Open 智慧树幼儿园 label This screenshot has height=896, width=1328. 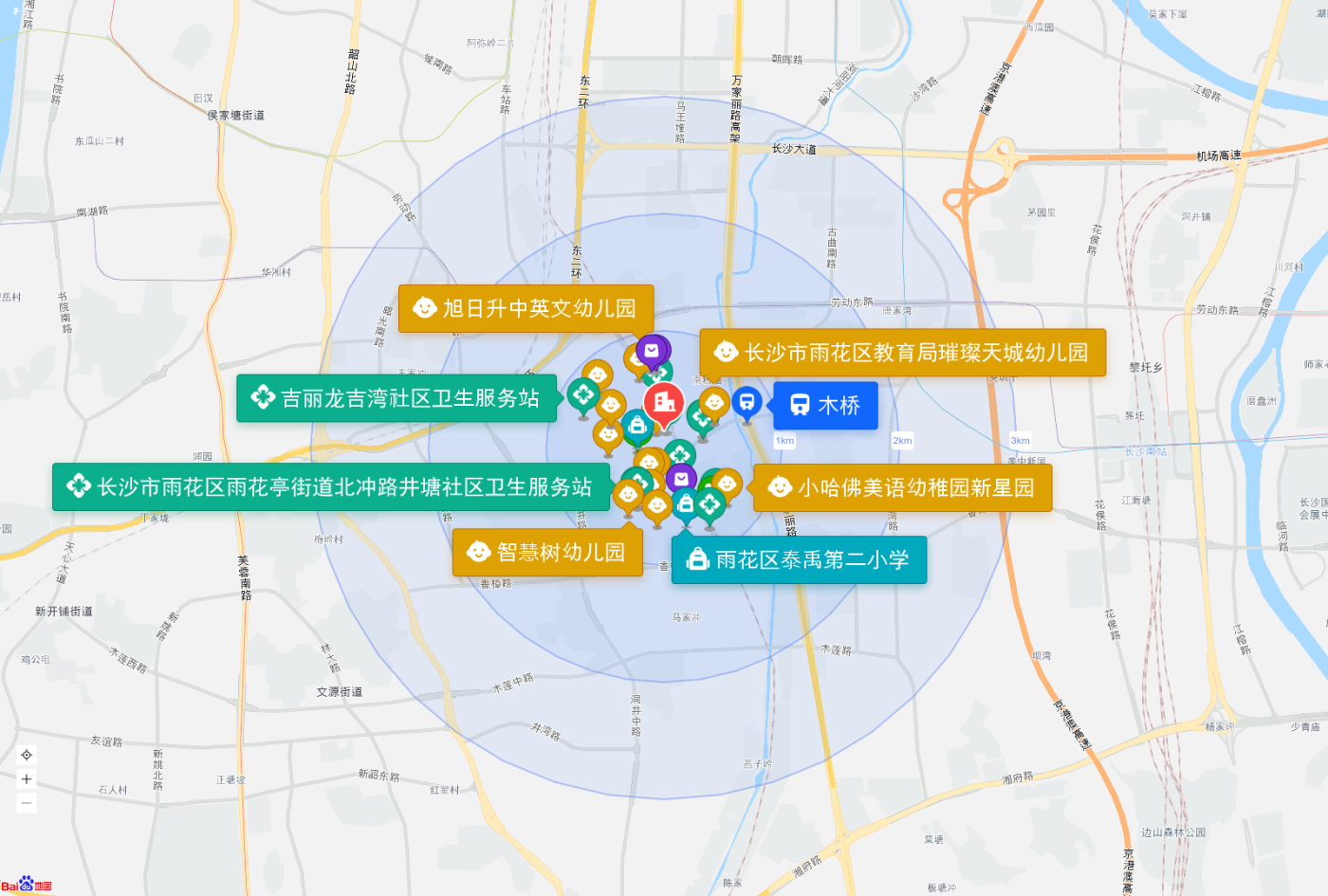pos(547,553)
